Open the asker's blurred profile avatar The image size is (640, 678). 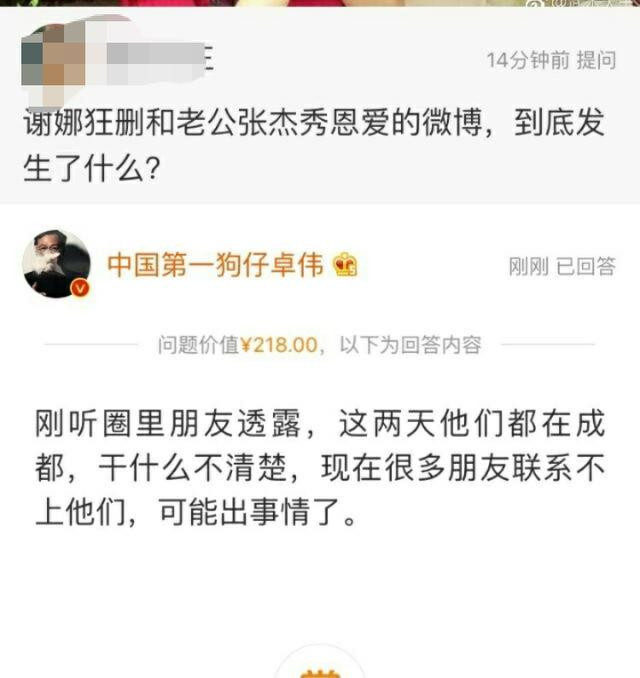50,58
